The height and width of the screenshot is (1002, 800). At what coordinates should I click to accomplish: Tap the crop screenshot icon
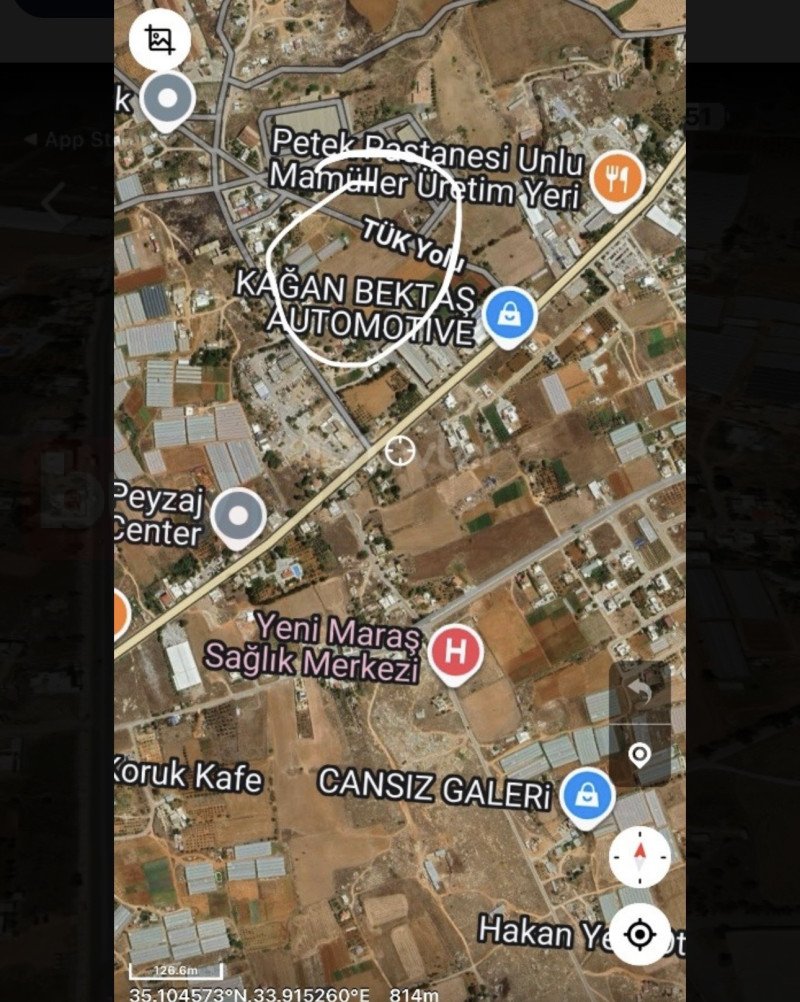pyautogui.click(x=160, y=40)
